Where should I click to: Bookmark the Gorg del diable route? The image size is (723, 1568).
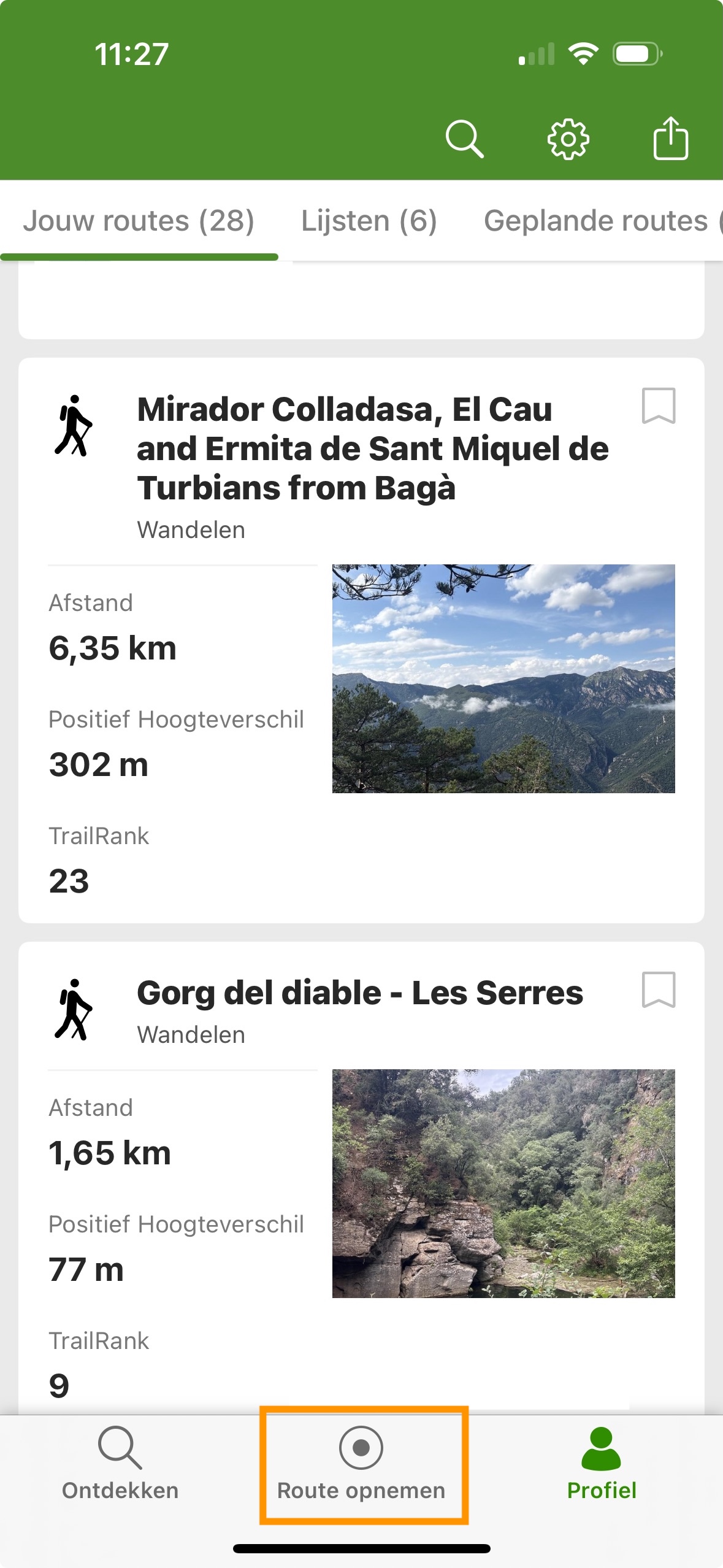pos(658,990)
